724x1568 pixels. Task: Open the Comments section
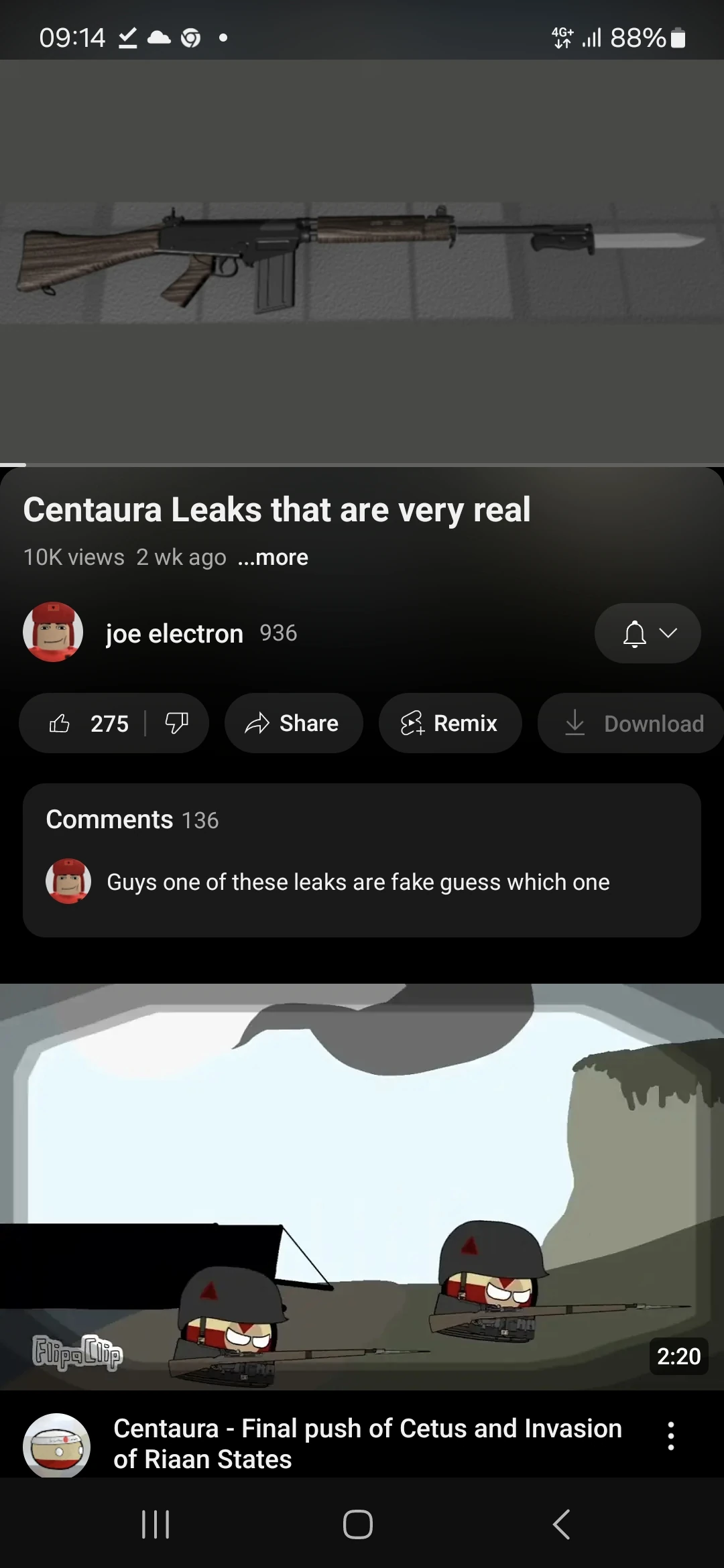pos(362,860)
